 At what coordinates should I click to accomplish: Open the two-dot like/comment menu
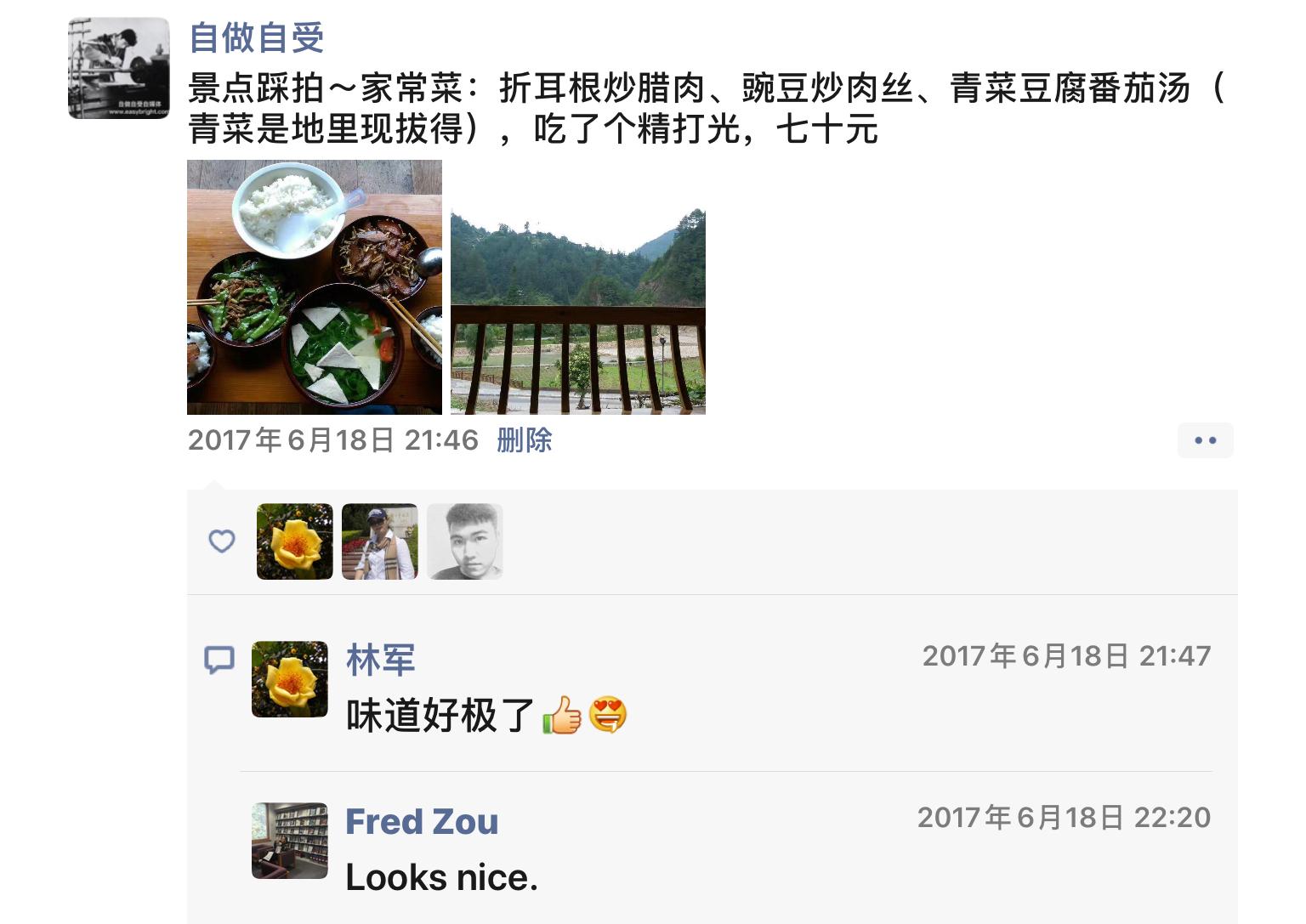pyautogui.click(x=1205, y=440)
